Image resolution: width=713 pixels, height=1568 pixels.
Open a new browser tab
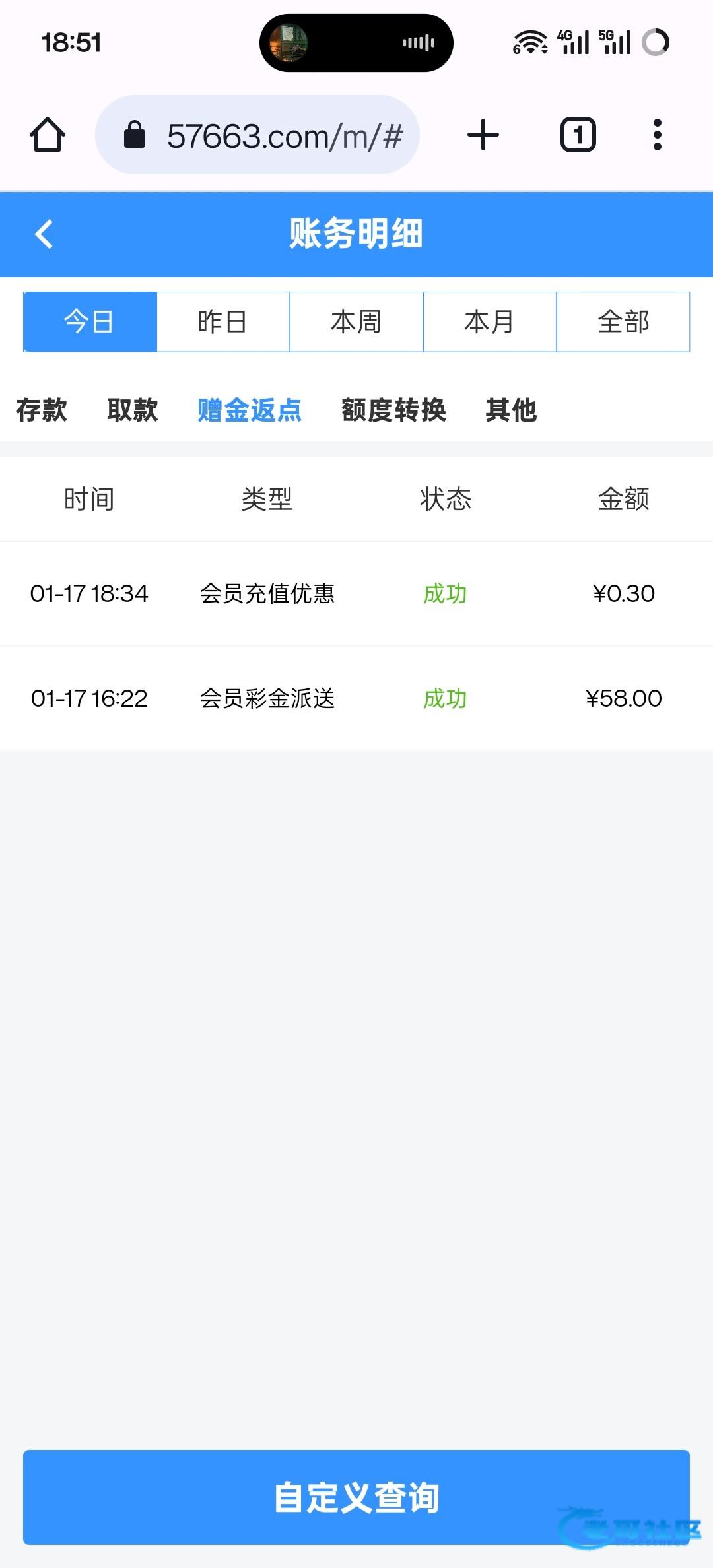tap(483, 135)
